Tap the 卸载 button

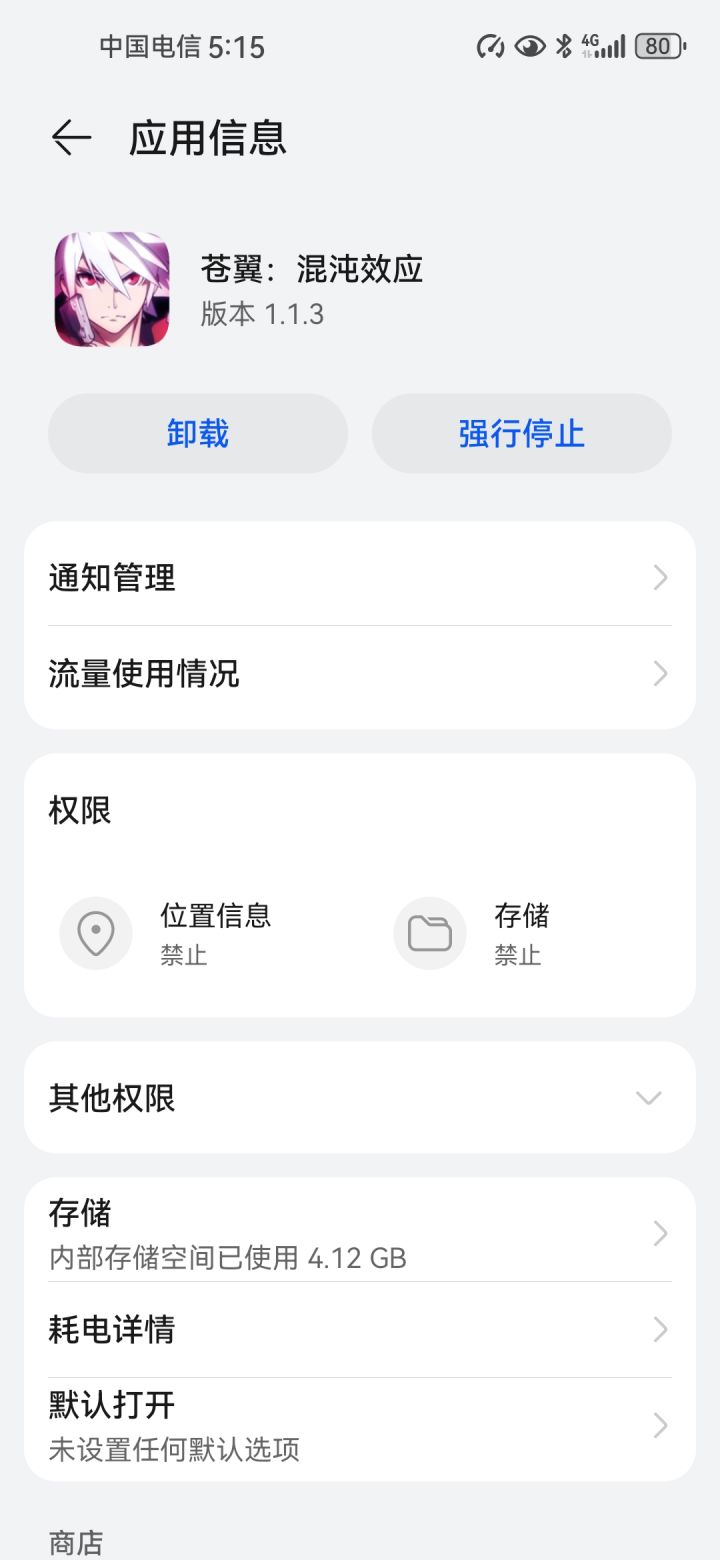click(198, 433)
